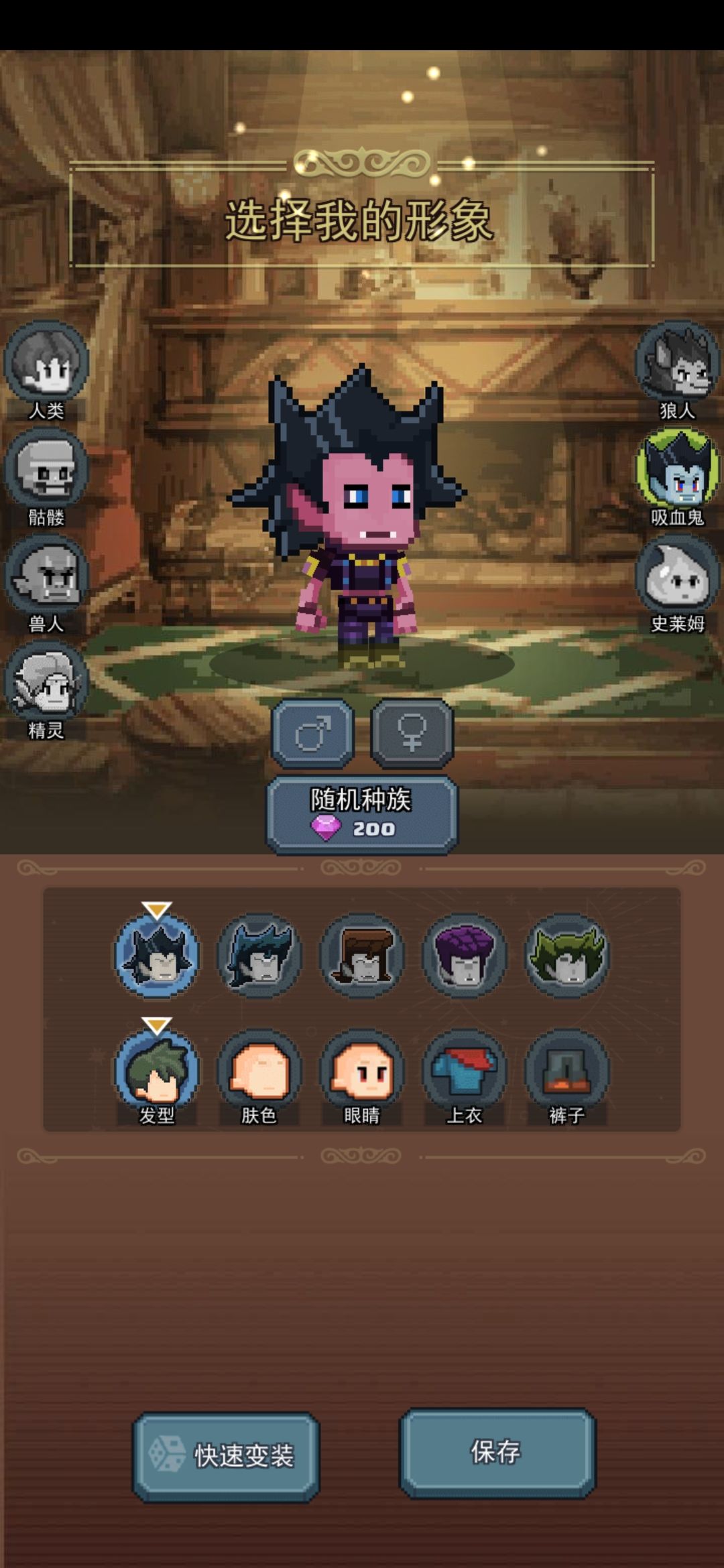Screen dimensions: 724x1568
Task: Choose the brown hairstyle option
Action: point(362,955)
